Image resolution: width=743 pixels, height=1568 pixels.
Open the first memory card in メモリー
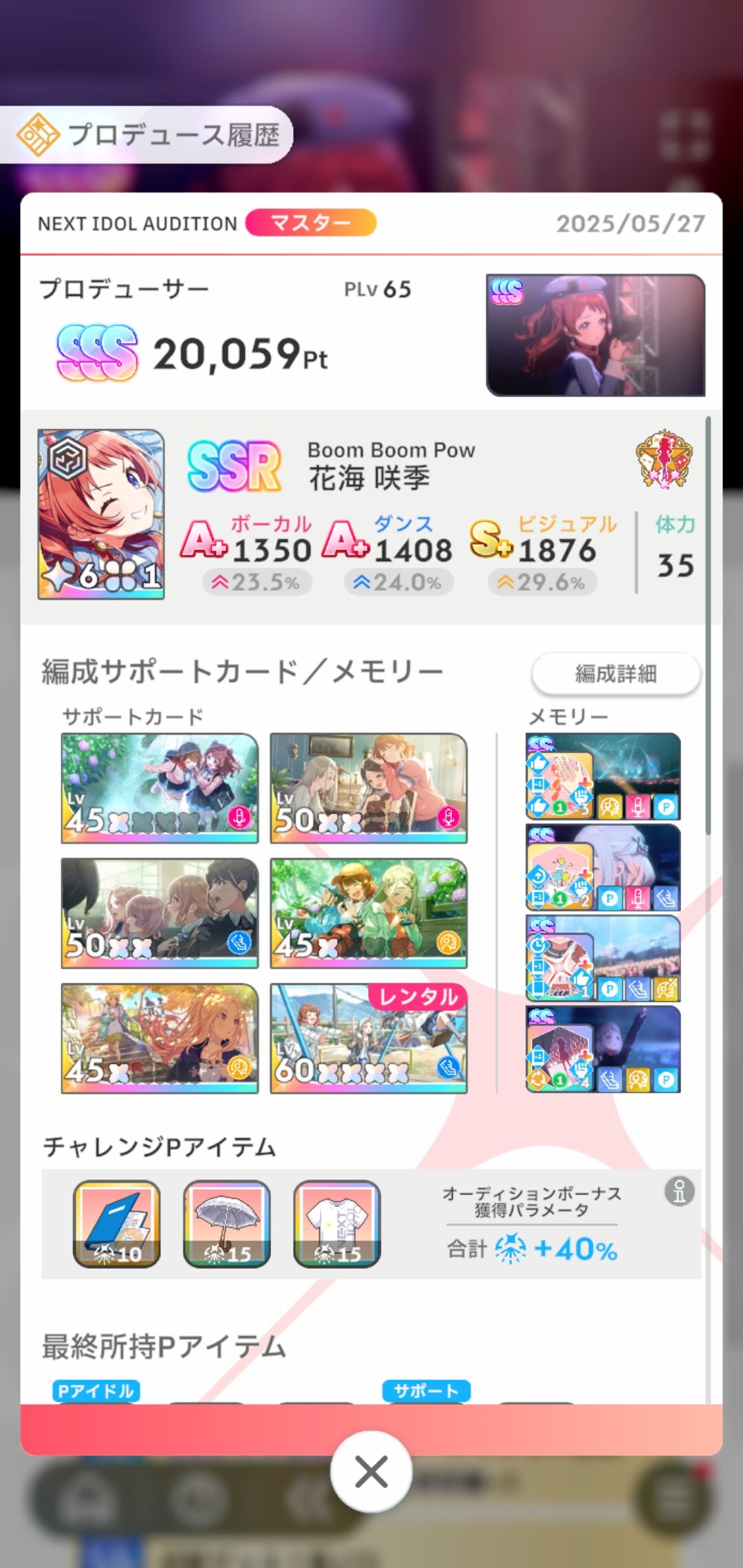point(603,776)
